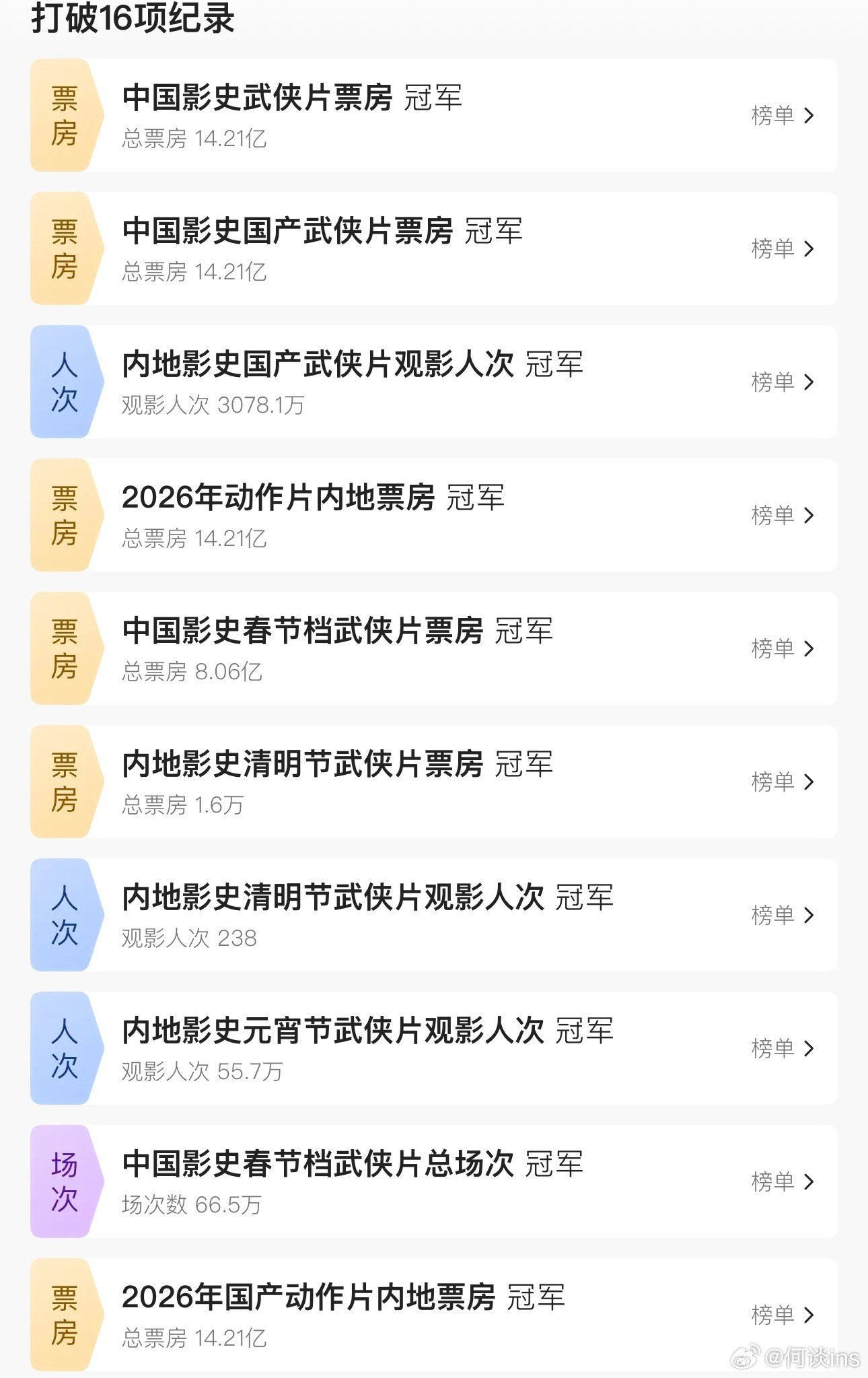The height and width of the screenshot is (1378, 868).
Task: Tap the 票房 badge on 2026年动作片内地票房 row
Action: pos(65,514)
